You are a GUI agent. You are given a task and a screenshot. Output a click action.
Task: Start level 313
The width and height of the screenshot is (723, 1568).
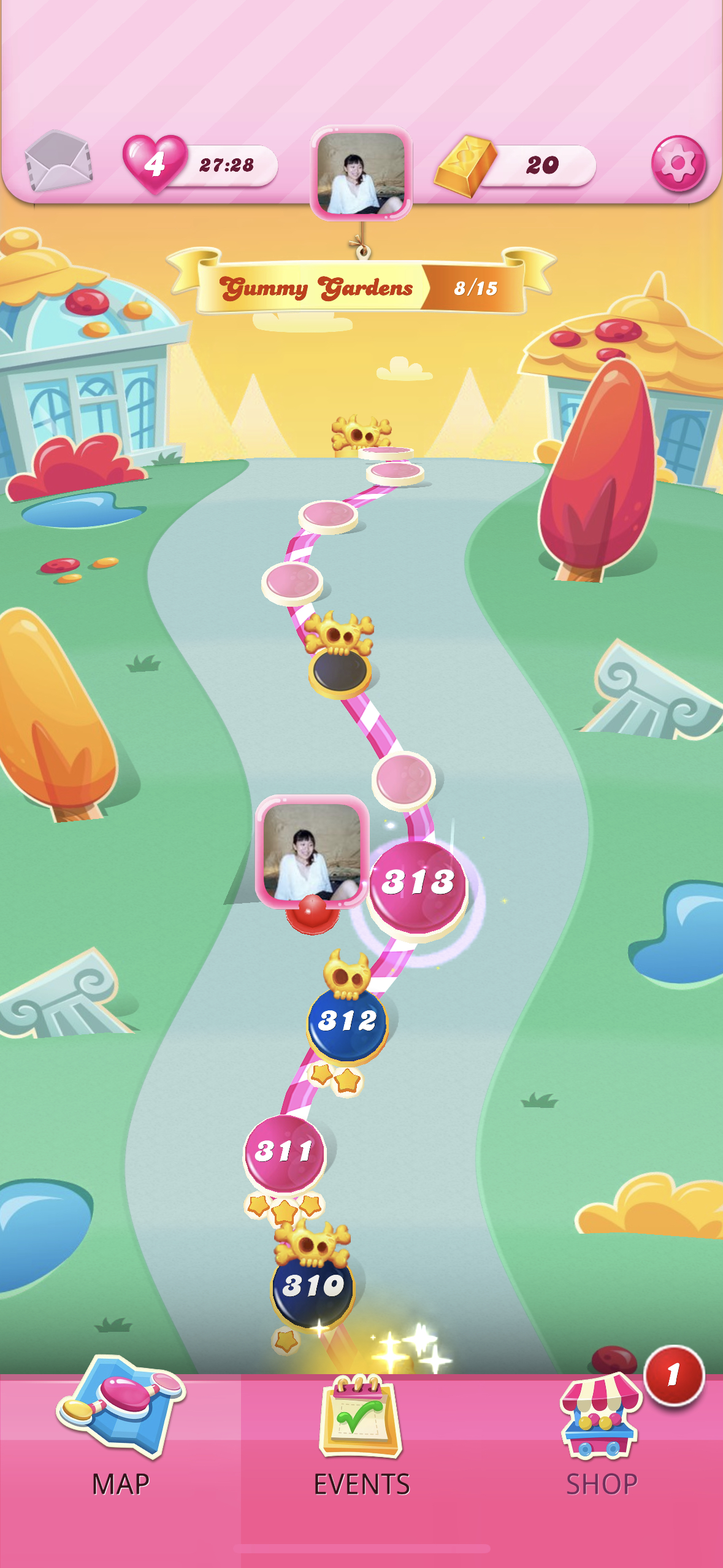tap(418, 883)
